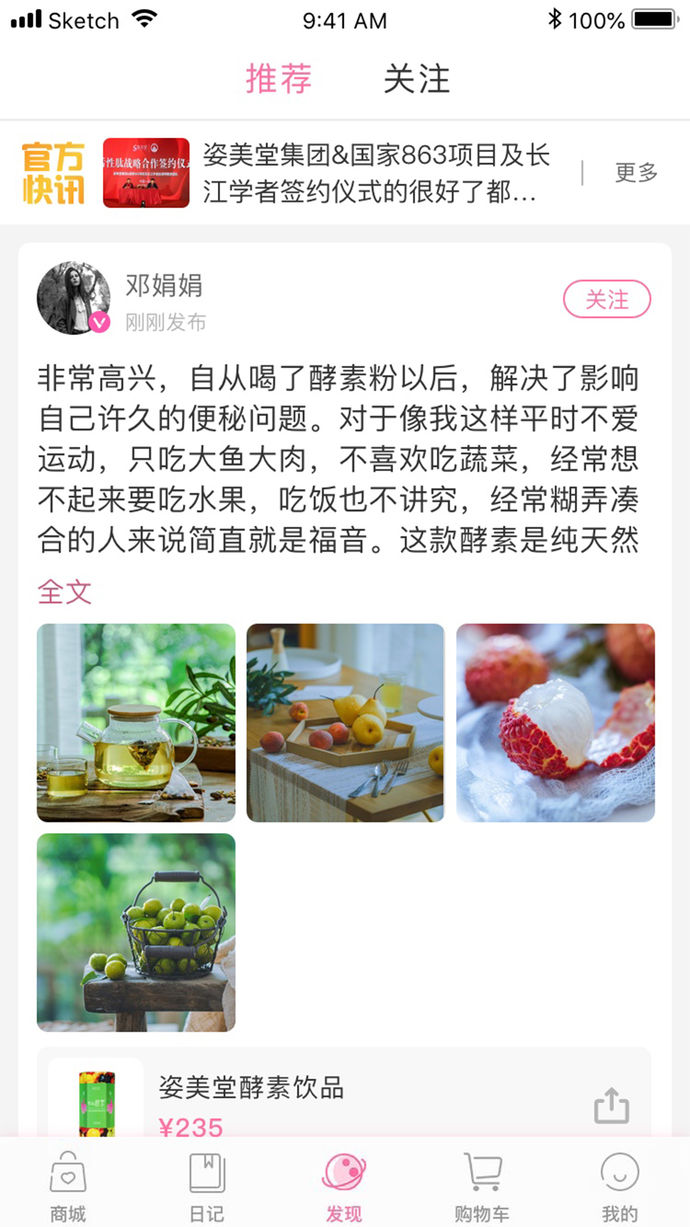Viewport: 690px width, 1227px height.
Task: Open the 姿美堂集团 official news item
Action: pos(375,172)
